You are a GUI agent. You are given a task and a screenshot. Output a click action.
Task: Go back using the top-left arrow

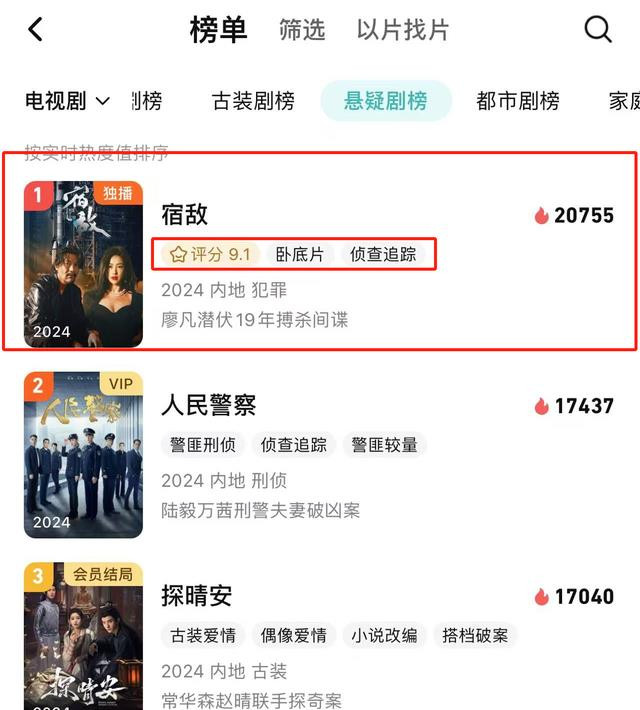(x=36, y=30)
